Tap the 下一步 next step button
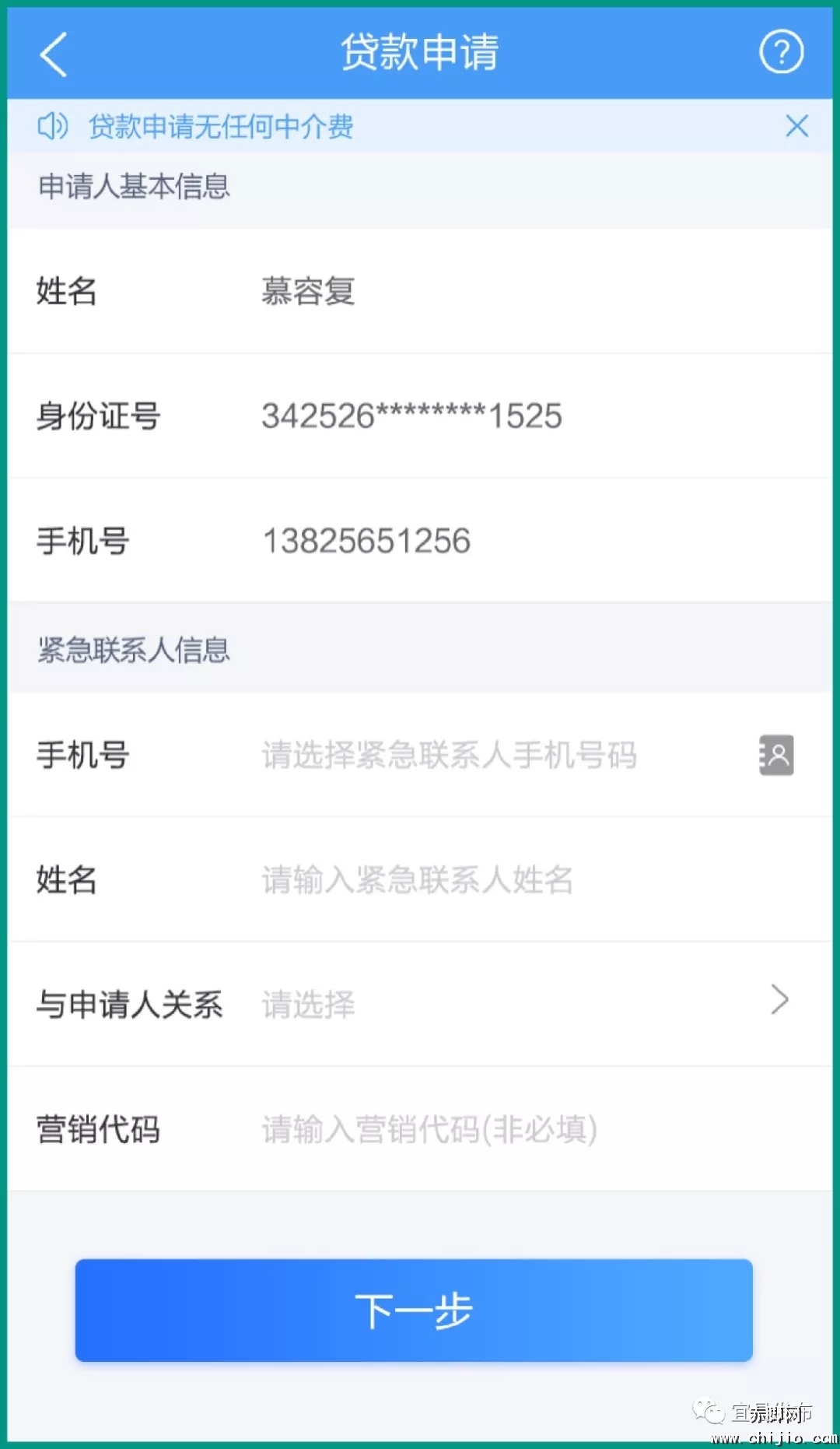The width and height of the screenshot is (840, 1449). tap(414, 1310)
